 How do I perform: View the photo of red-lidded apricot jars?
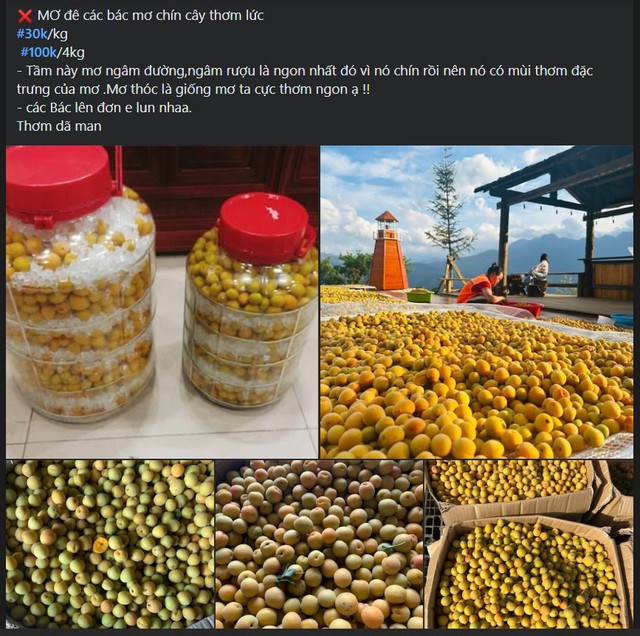(162, 301)
